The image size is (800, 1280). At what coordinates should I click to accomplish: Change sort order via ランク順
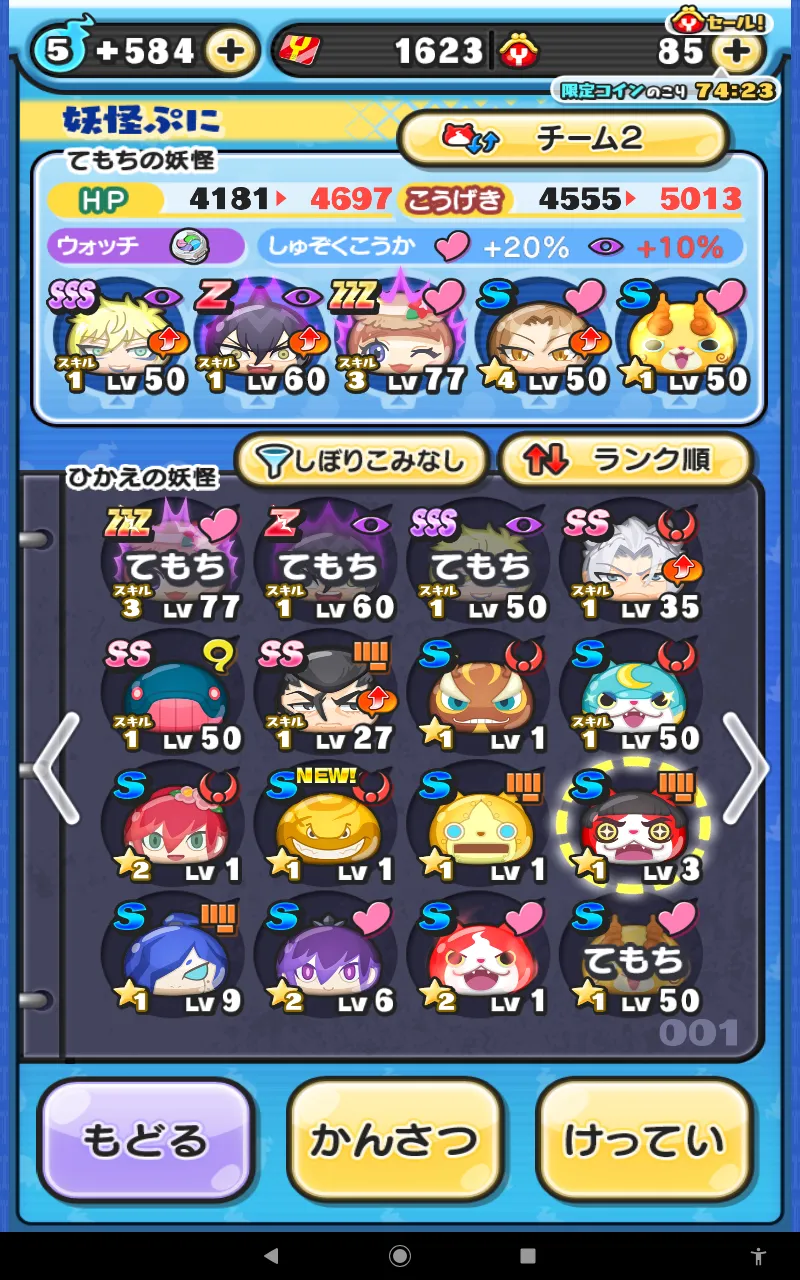(624, 460)
